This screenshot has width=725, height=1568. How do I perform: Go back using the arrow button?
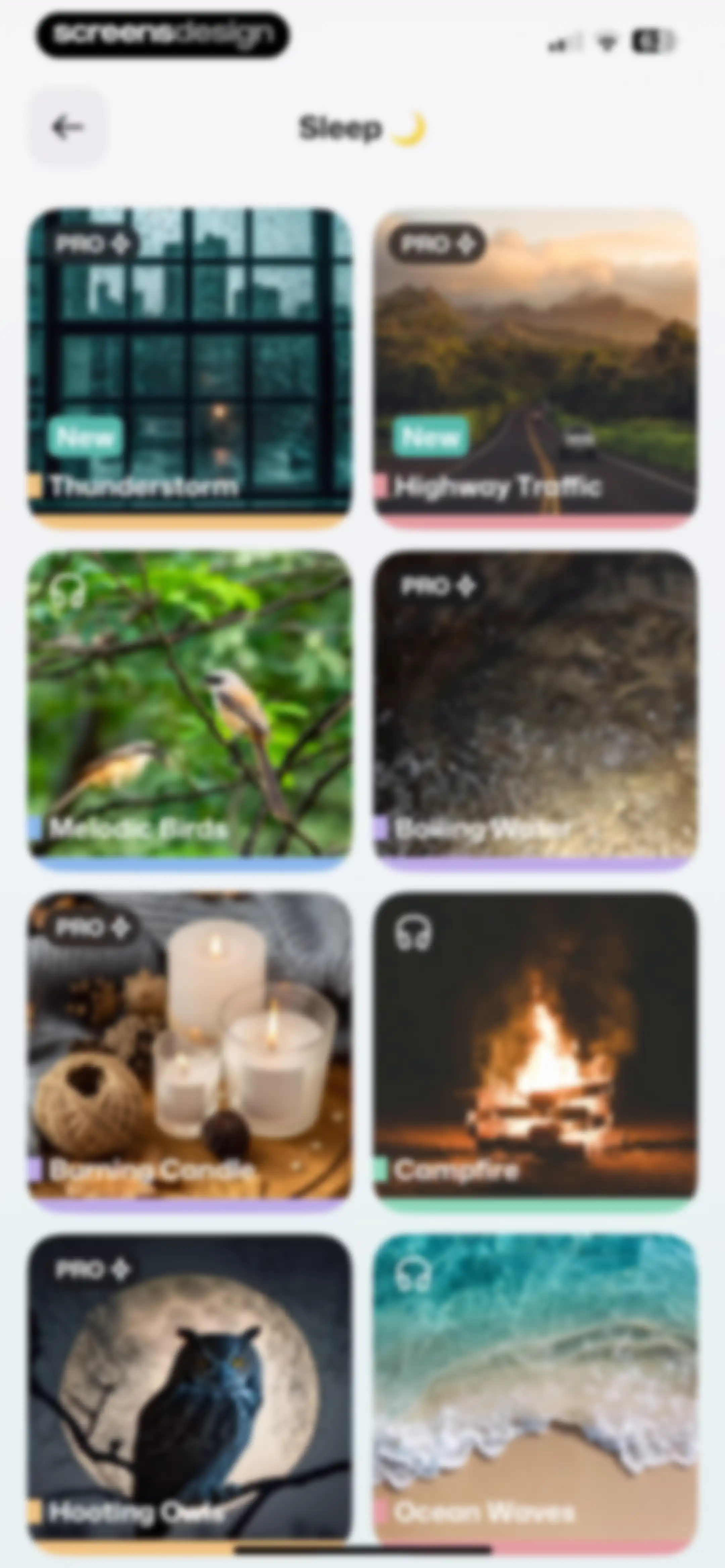pyautogui.click(x=67, y=127)
